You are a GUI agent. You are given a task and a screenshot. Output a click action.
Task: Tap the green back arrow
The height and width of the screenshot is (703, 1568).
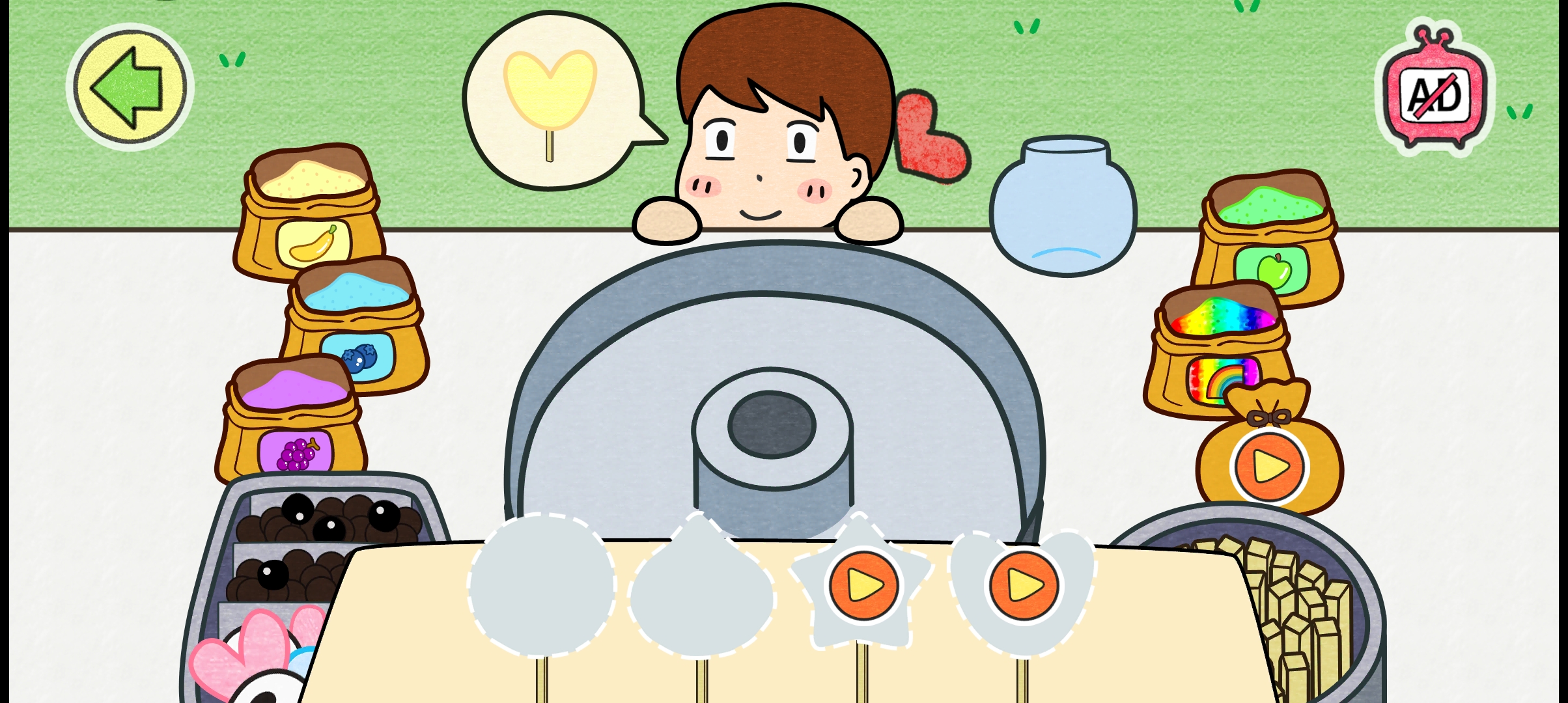pyautogui.click(x=130, y=87)
